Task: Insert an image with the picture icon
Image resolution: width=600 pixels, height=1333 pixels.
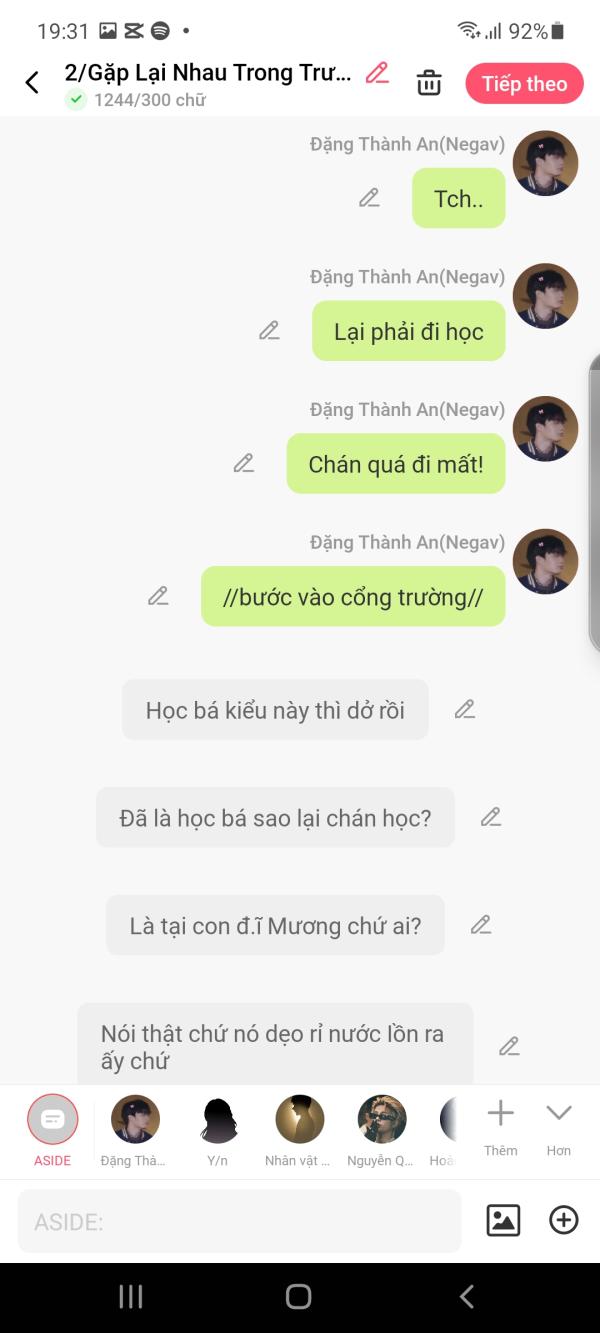Action: [x=503, y=1220]
